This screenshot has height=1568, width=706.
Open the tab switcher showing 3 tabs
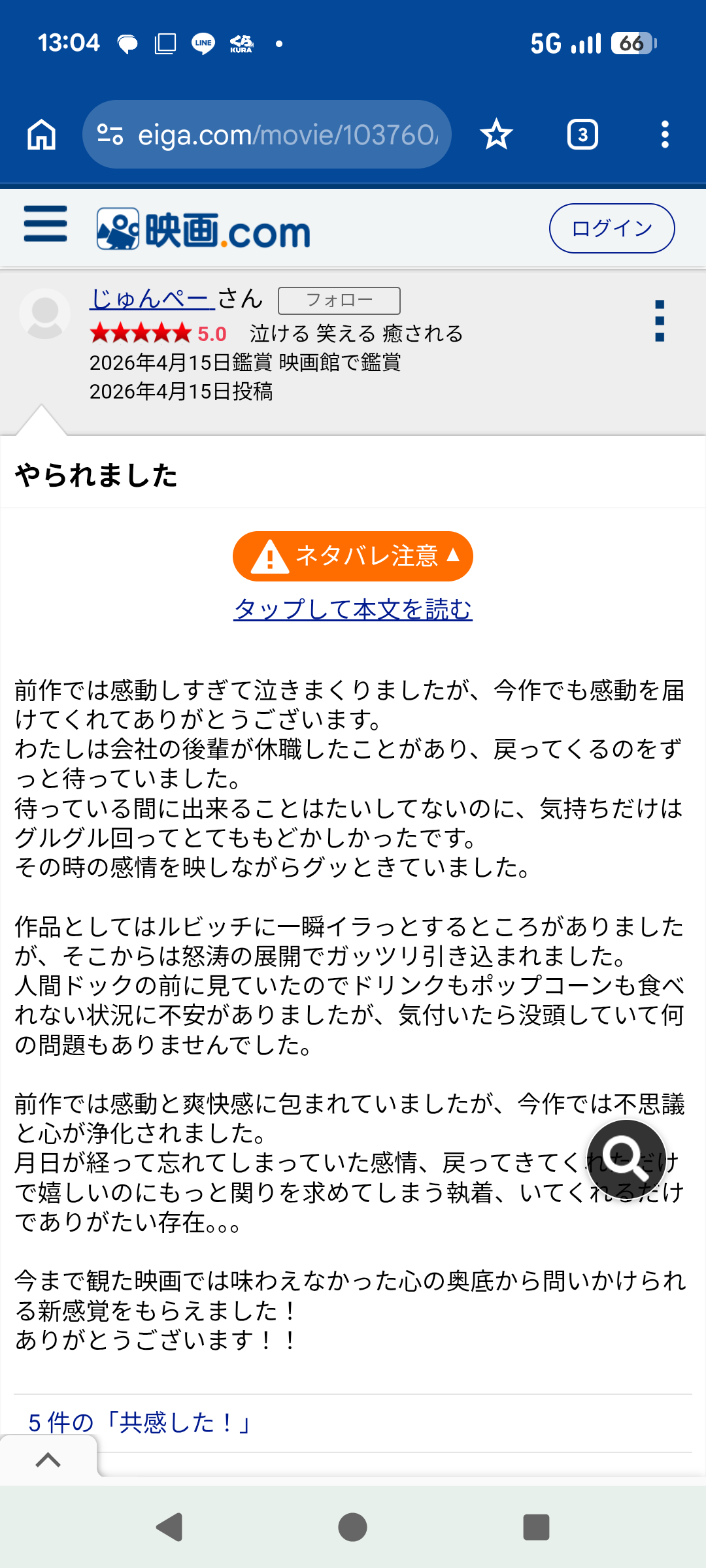tap(582, 135)
